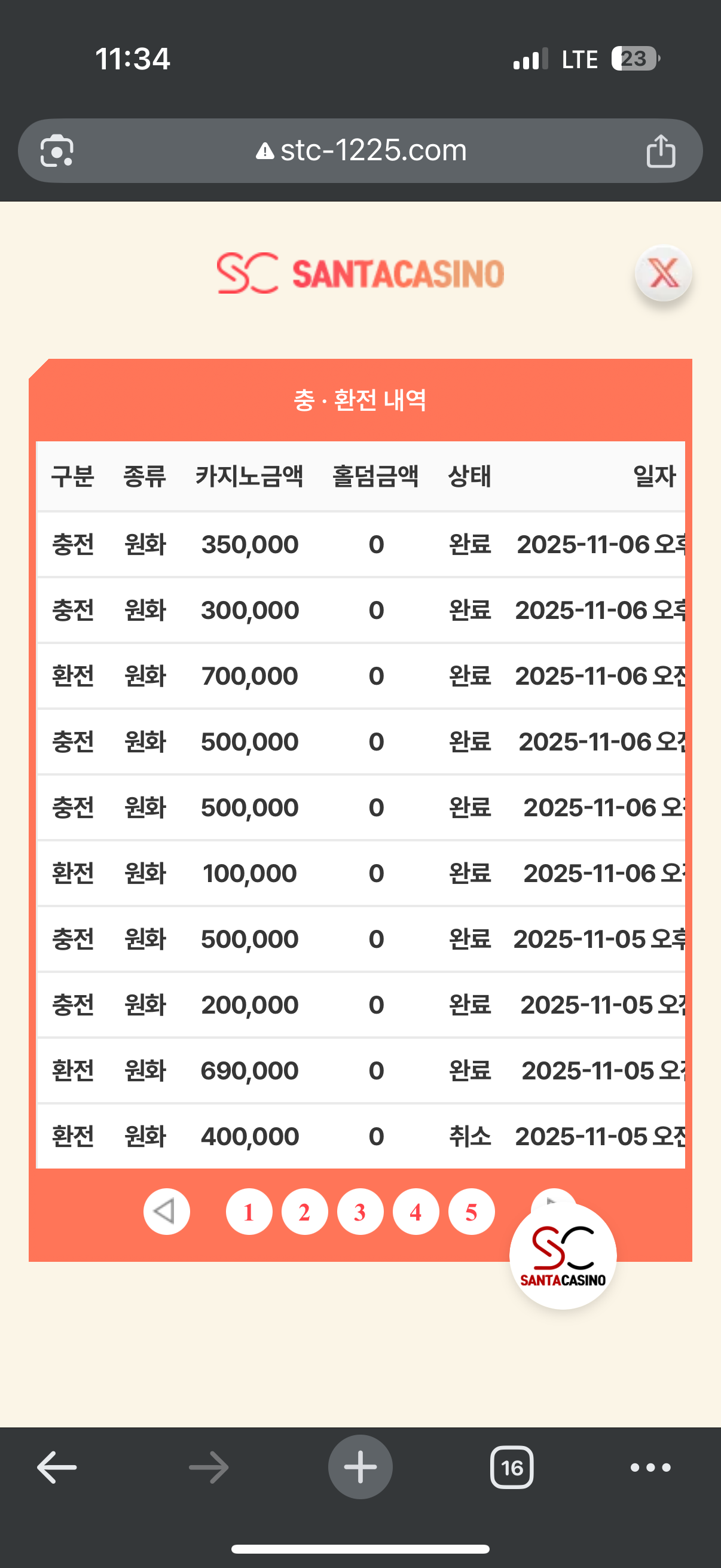Close the history popup with the X button
The height and width of the screenshot is (1568, 721).
663,273
